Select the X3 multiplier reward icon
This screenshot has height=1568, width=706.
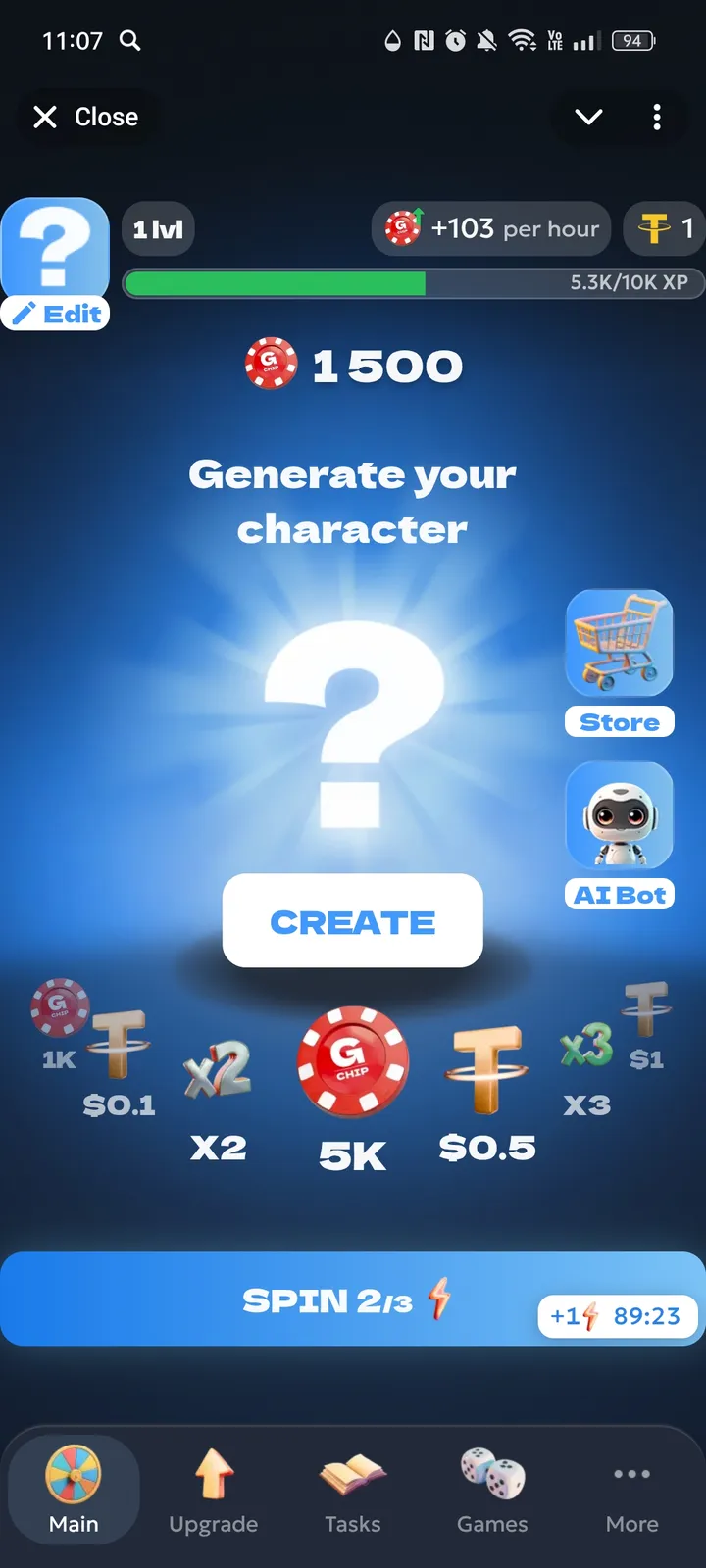click(585, 1047)
